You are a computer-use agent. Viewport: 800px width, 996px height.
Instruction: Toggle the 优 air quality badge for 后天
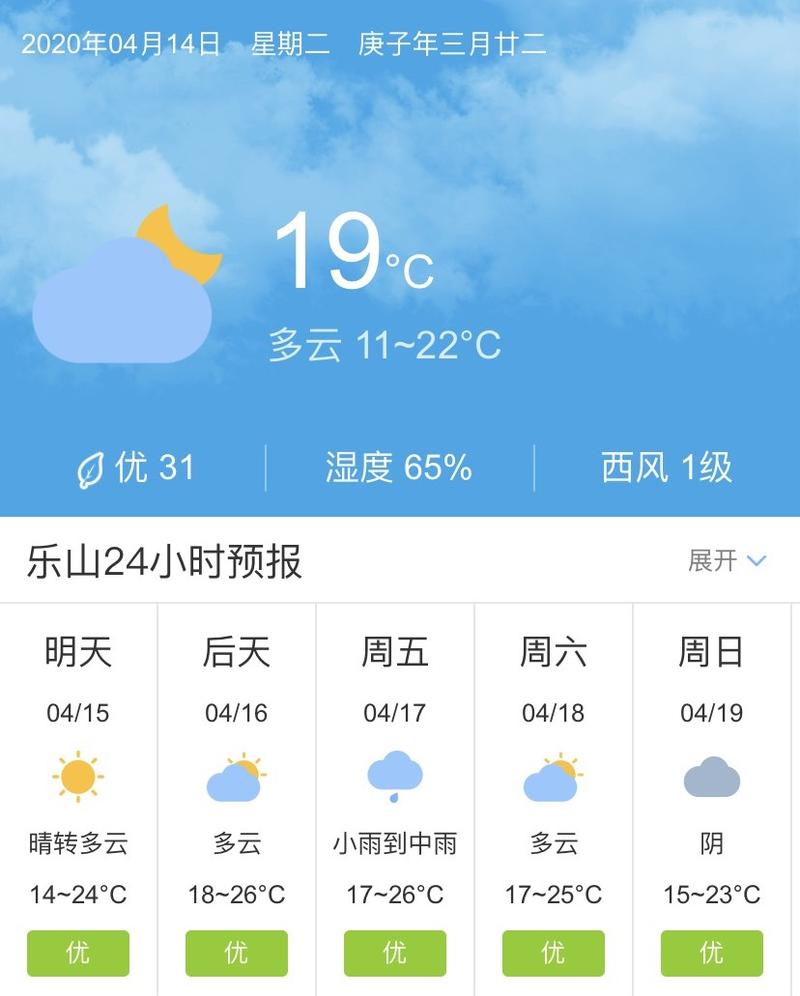pyautogui.click(x=236, y=952)
